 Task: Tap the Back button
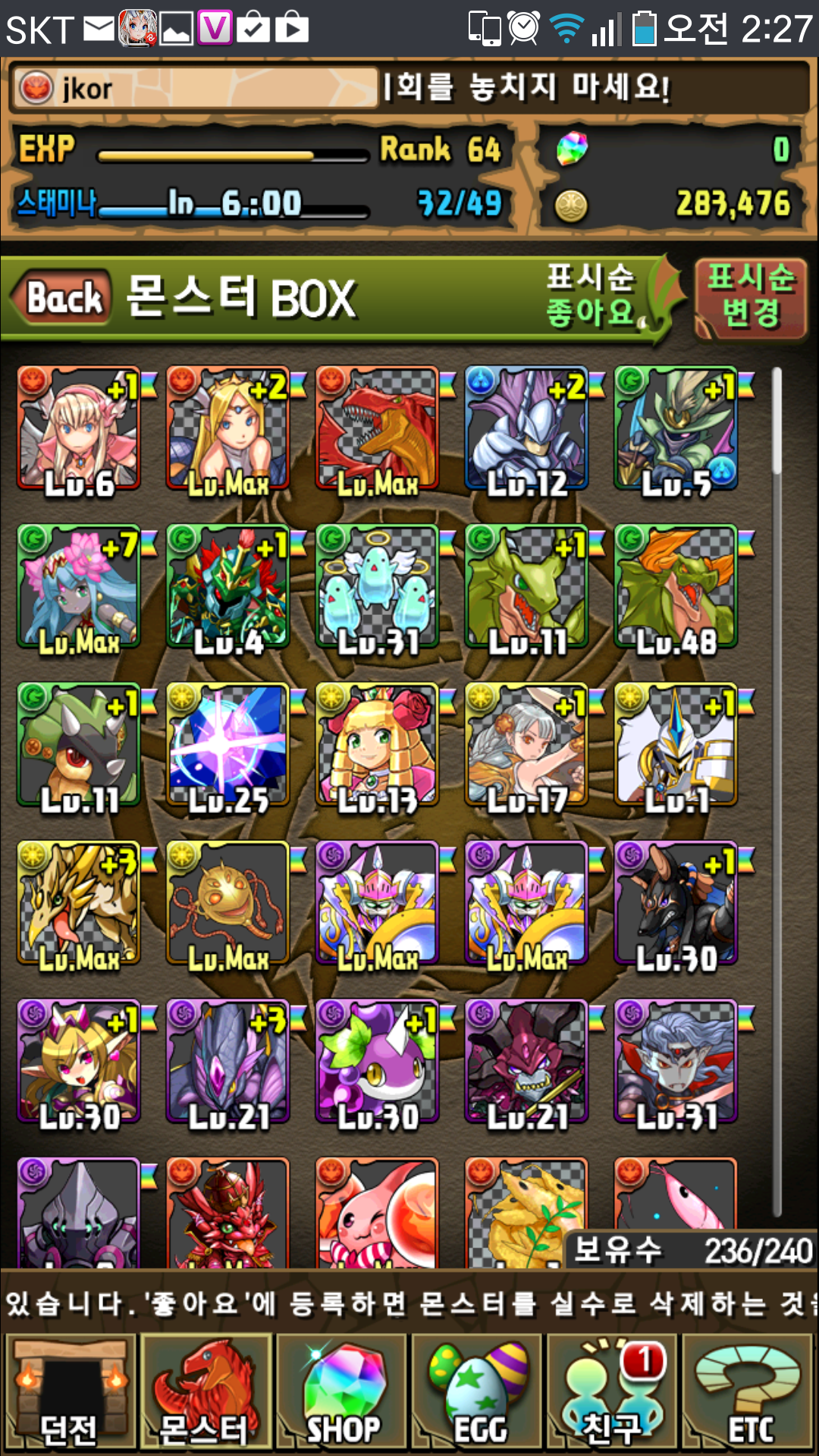(62, 297)
